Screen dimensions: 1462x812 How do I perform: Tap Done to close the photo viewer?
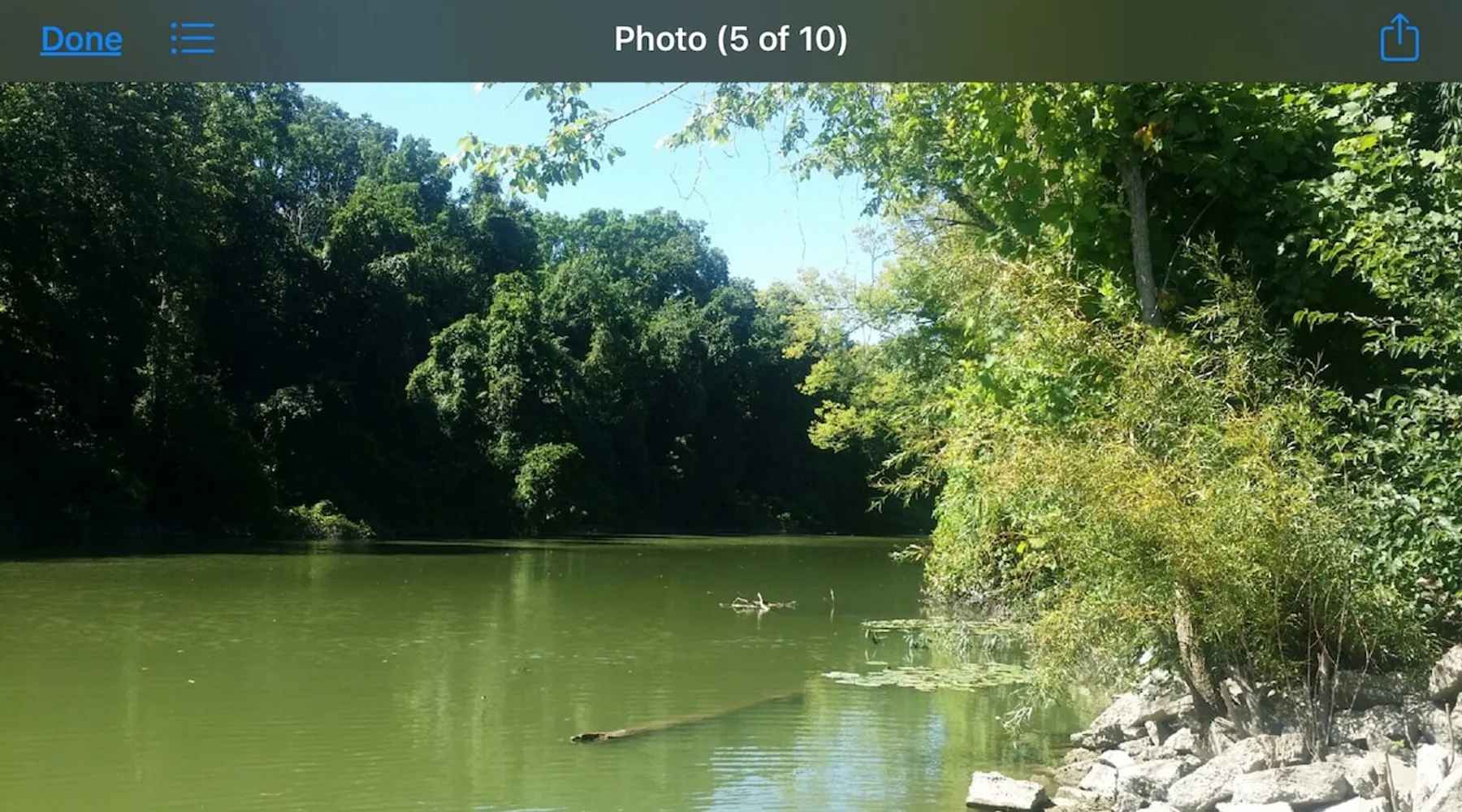[x=81, y=39]
